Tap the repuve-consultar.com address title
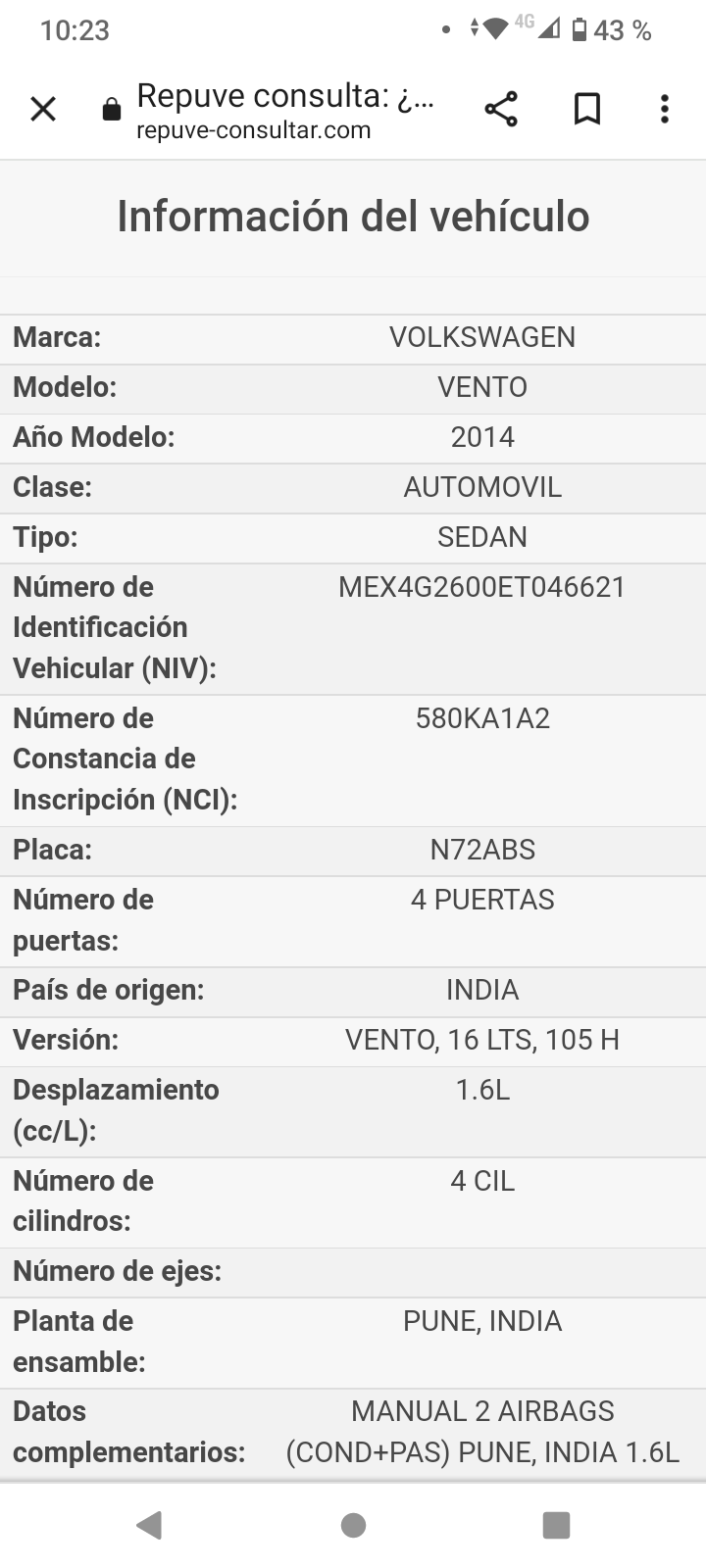This screenshot has width=706, height=1568. pos(285,111)
